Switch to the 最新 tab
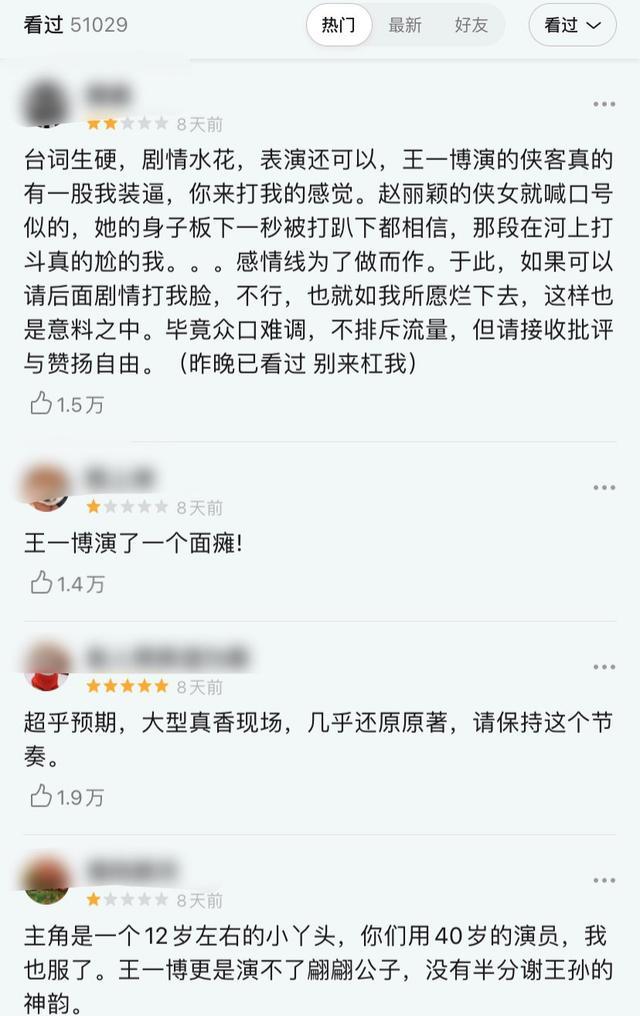This screenshot has width=640, height=1016. click(405, 25)
